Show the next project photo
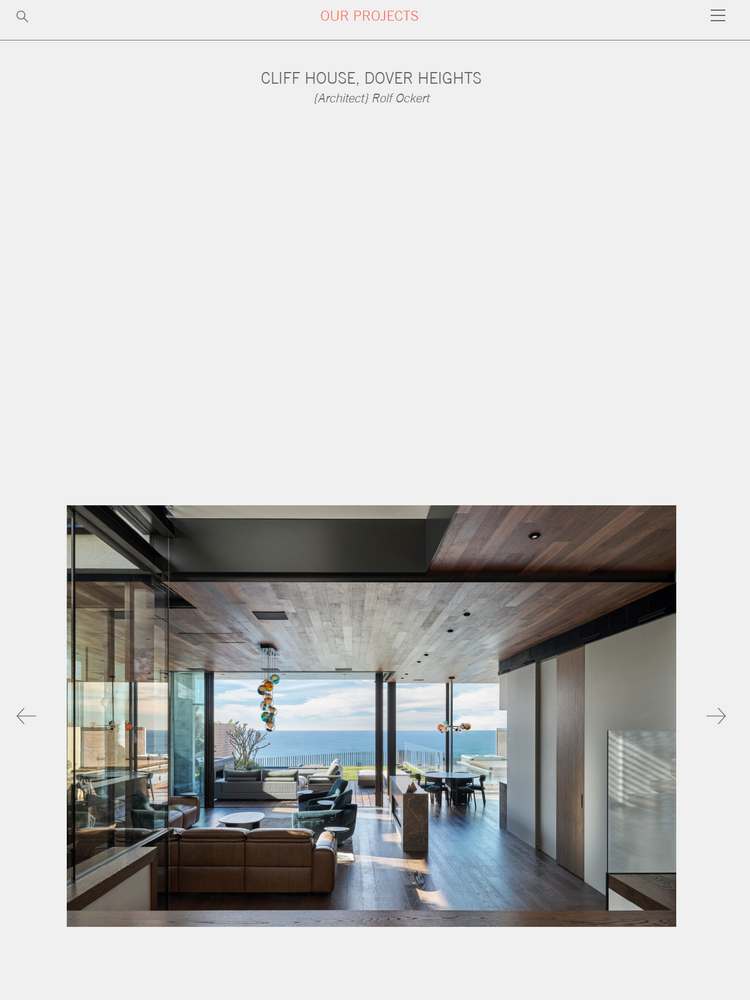 click(716, 716)
